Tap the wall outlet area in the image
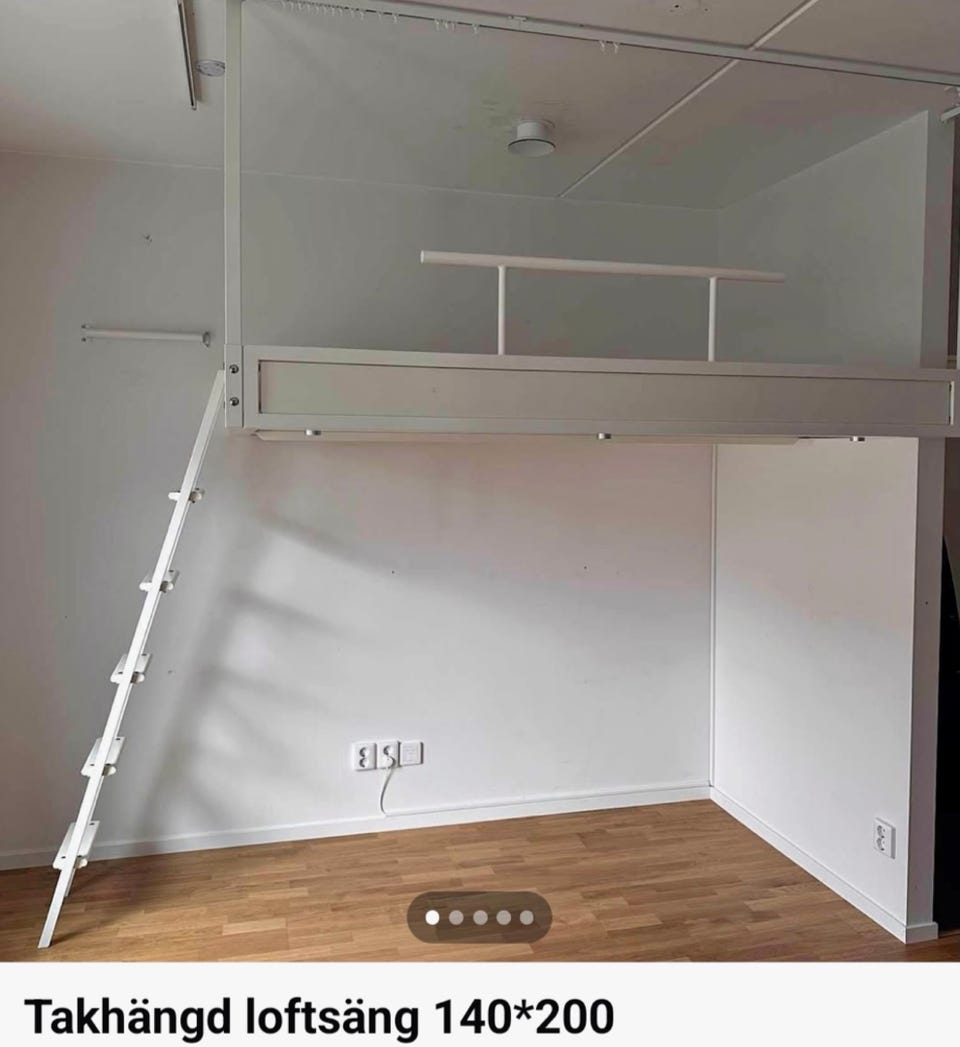Image resolution: width=960 pixels, height=1047 pixels. coord(385,755)
